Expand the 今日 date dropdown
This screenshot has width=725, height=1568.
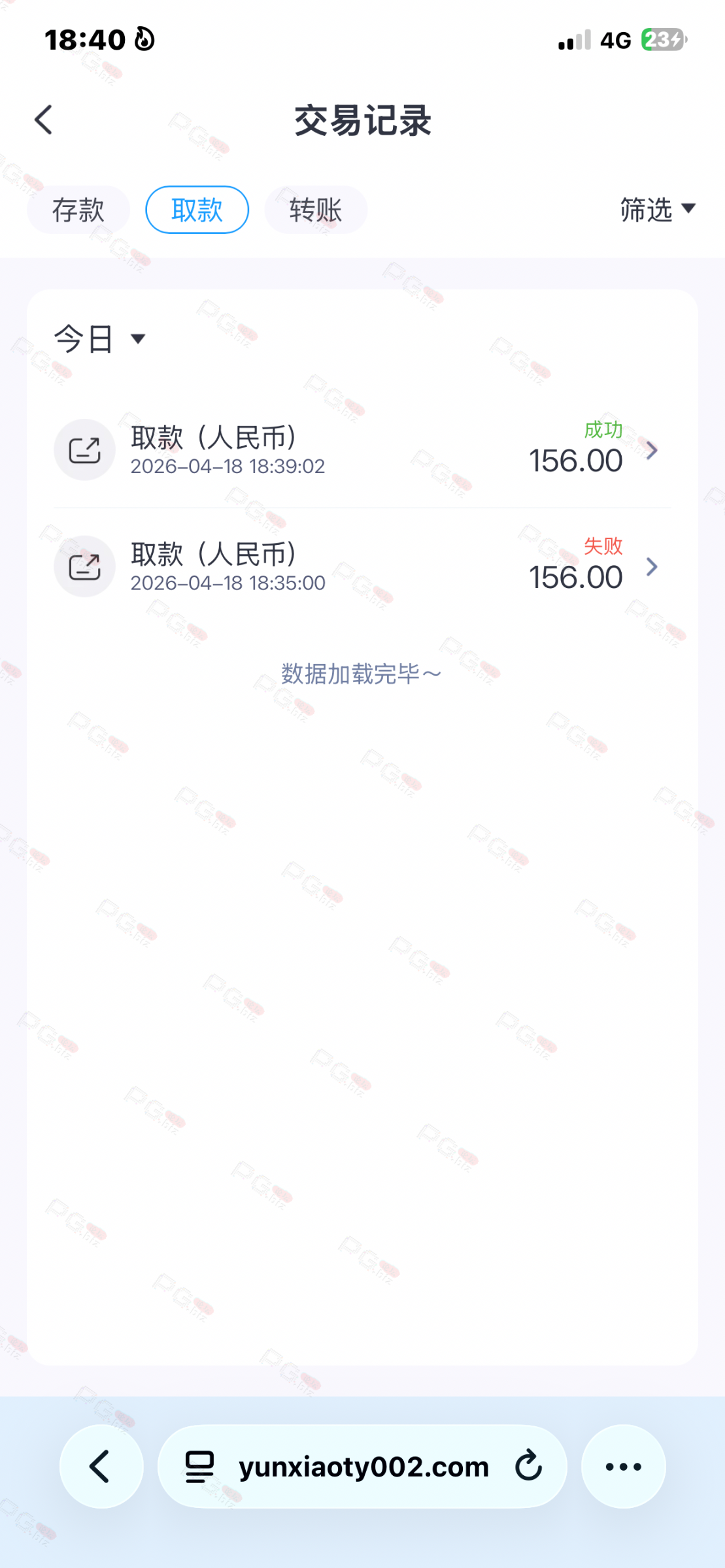pyautogui.click(x=99, y=339)
